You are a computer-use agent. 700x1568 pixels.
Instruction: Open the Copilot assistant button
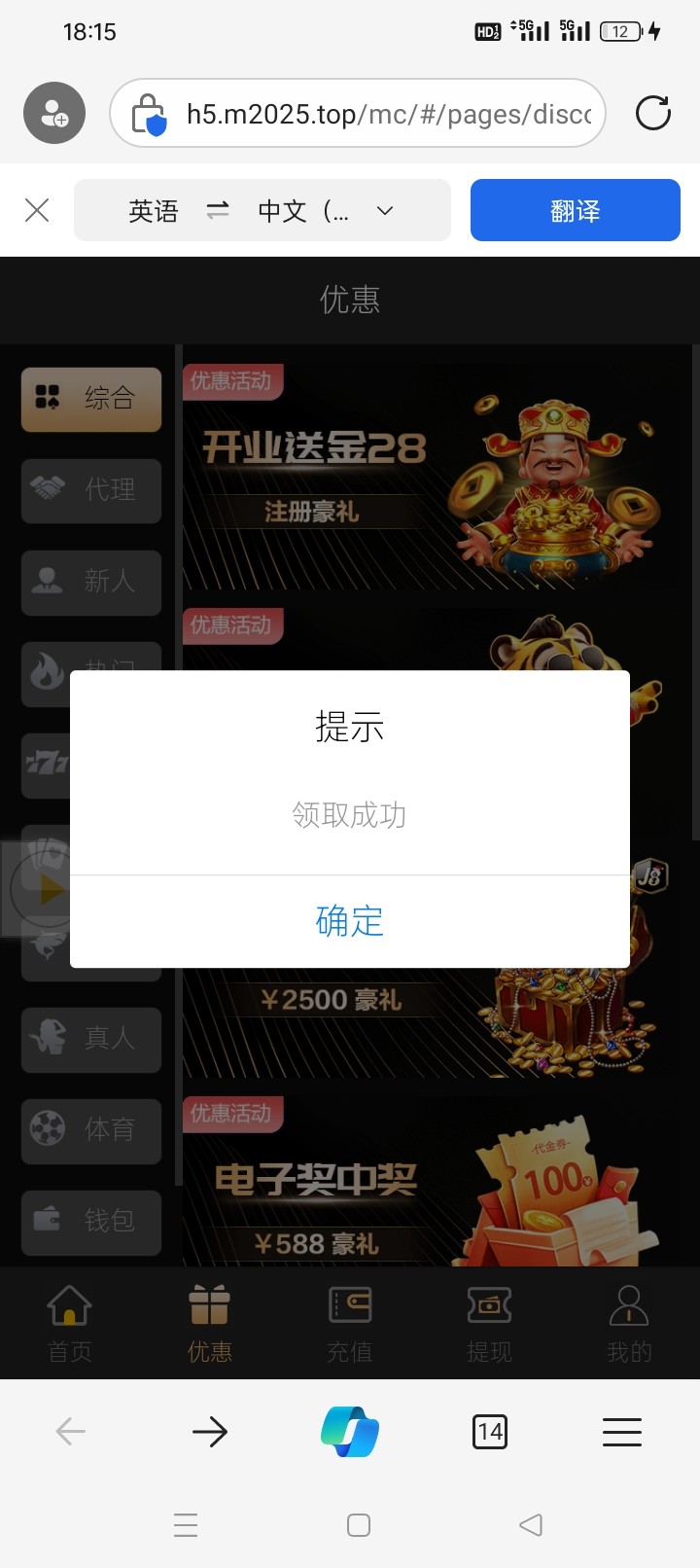350,1431
